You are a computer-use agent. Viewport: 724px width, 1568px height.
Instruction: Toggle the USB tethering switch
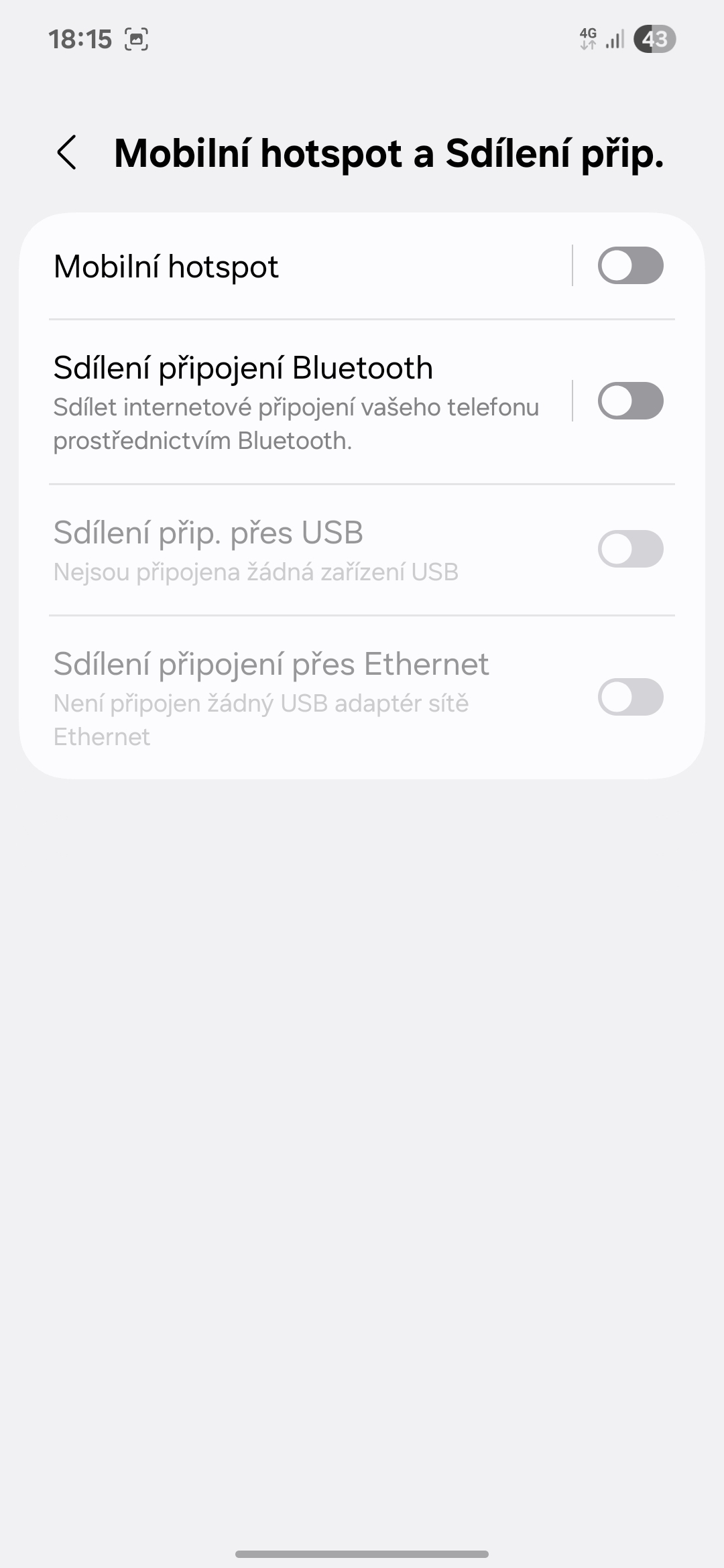(x=630, y=549)
